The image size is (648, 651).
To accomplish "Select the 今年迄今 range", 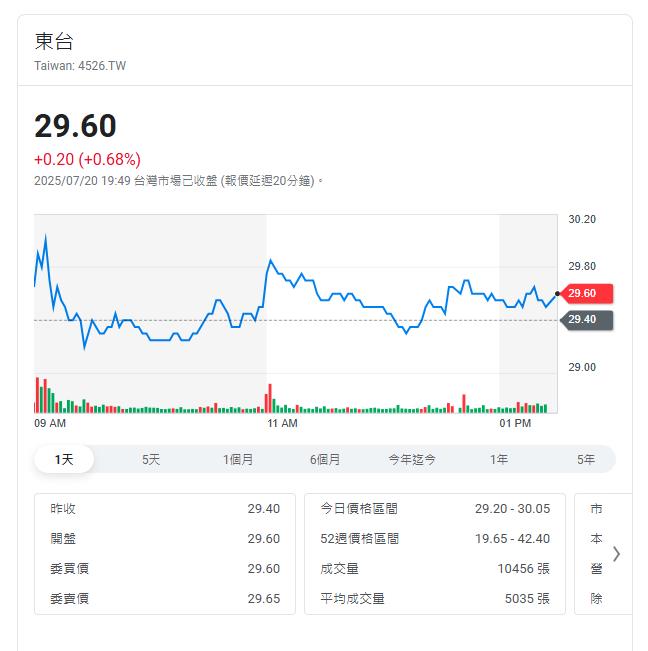I will (x=412, y=459).
